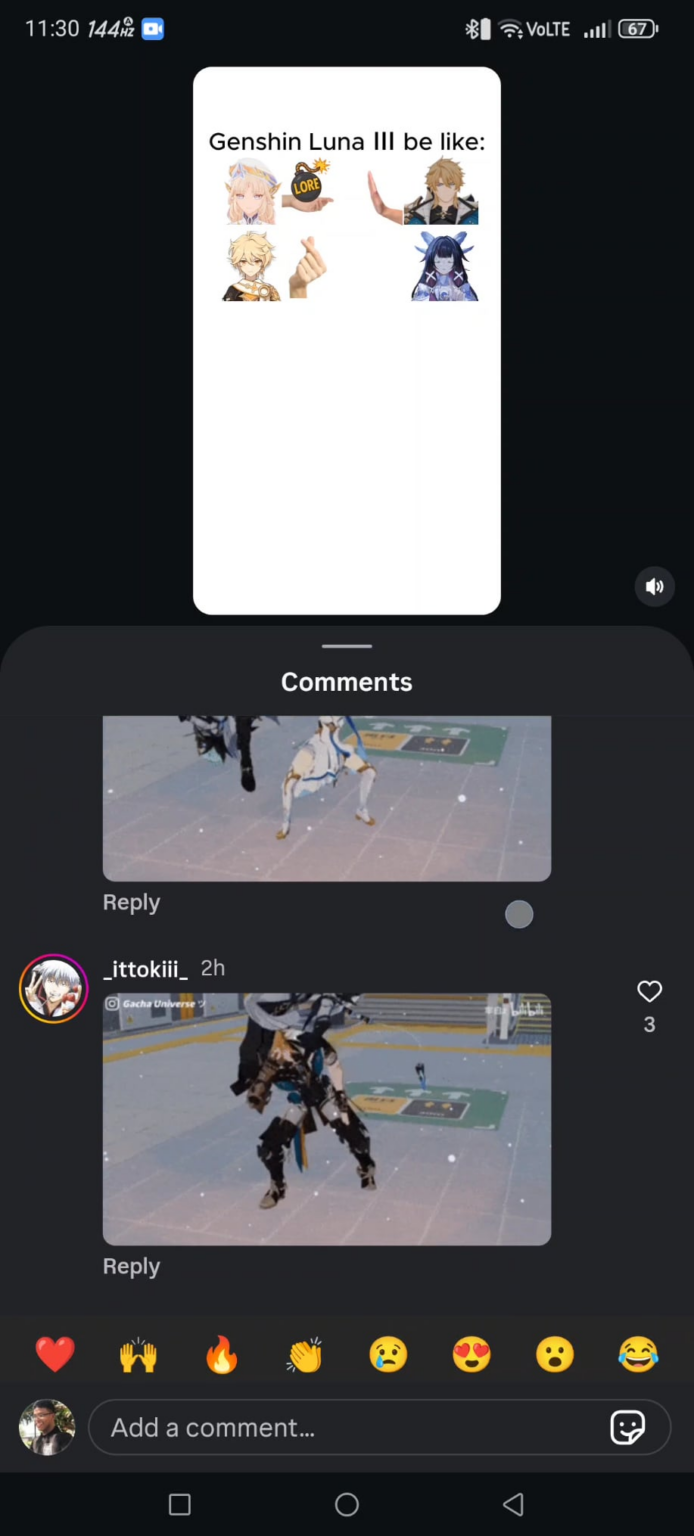694x1536 pixels.
Task: Insert the raised hands emoji
Action: pos(138,1355)
